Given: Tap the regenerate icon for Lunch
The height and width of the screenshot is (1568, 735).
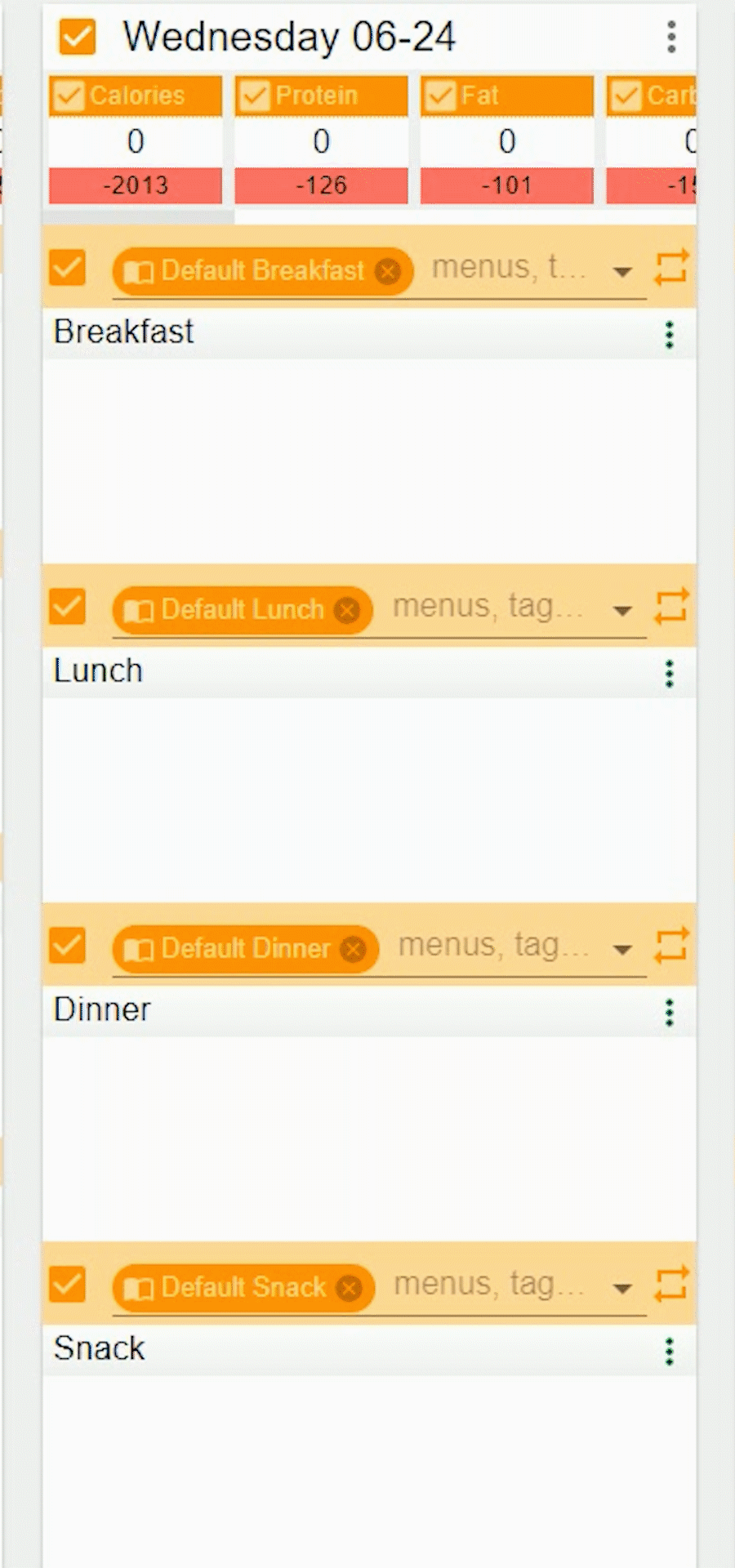Looking at the screenshot, I should 671,608.
